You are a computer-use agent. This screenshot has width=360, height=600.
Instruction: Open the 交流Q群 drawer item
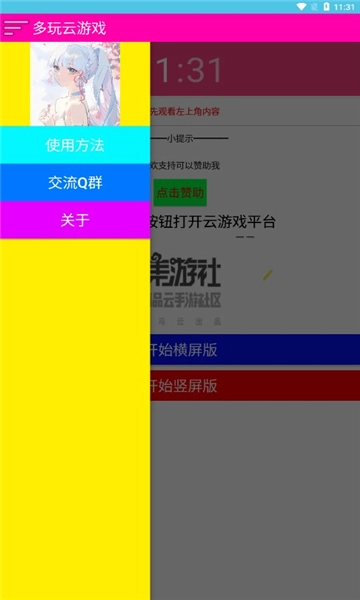[x=75, y=183]
